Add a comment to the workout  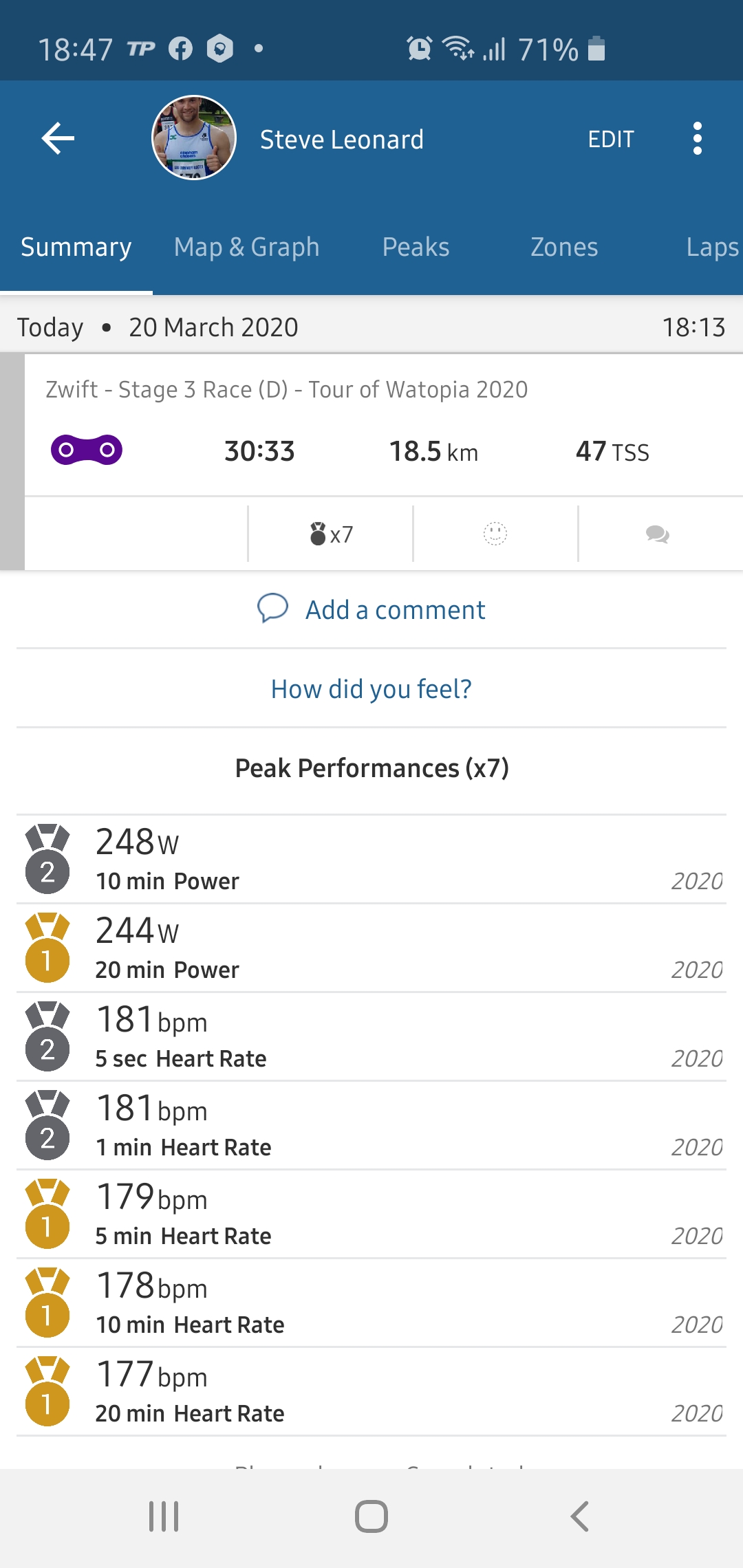371,609
